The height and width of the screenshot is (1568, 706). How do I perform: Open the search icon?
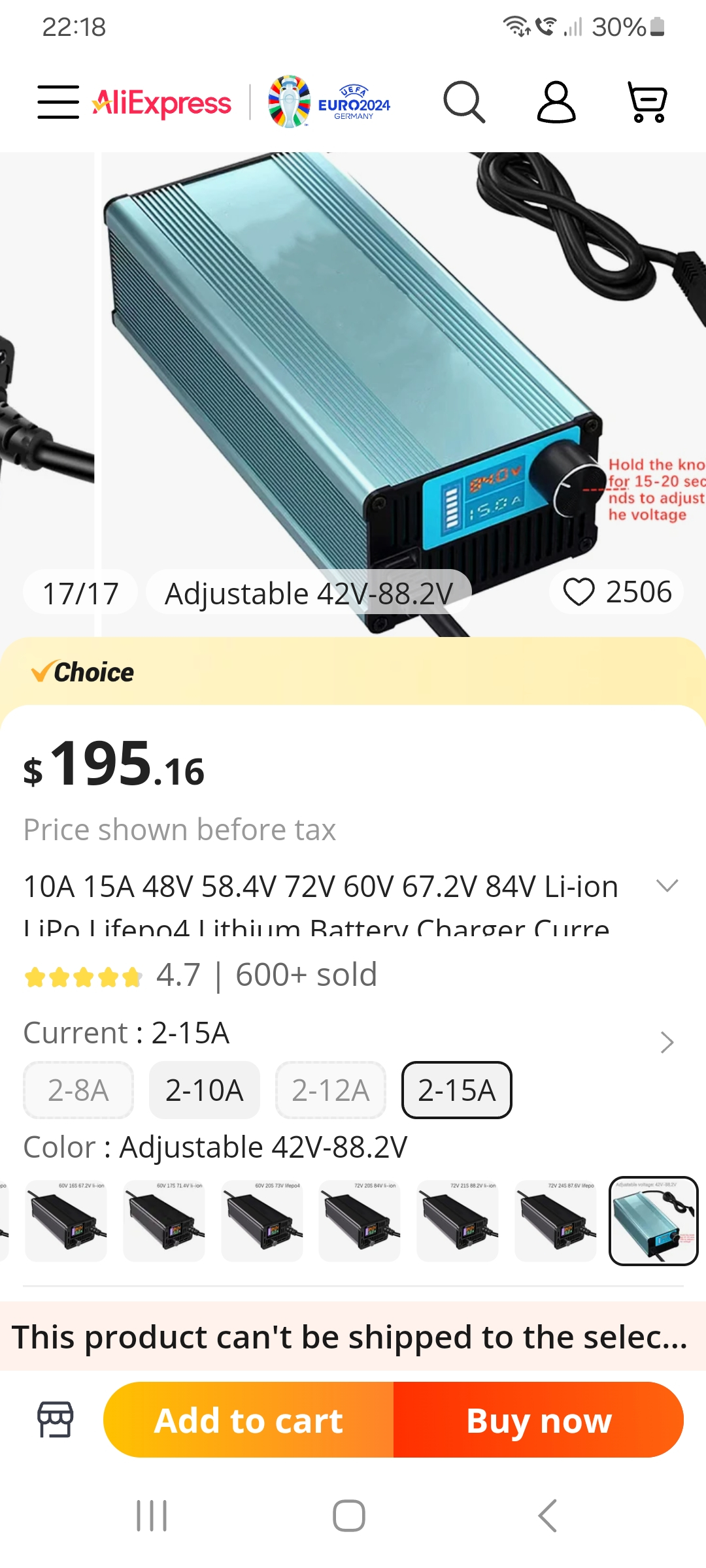463,102
